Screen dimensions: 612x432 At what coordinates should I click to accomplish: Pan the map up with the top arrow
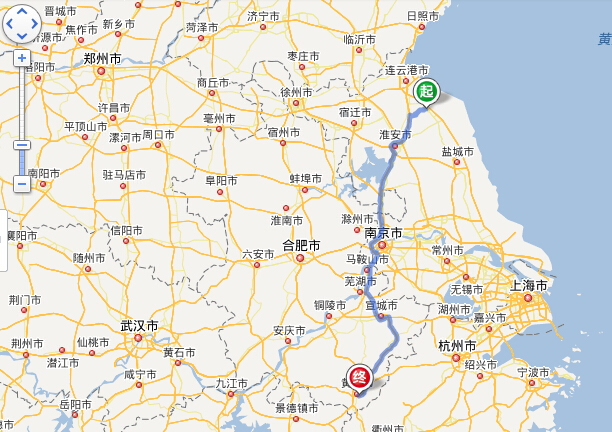coord(22,11)
